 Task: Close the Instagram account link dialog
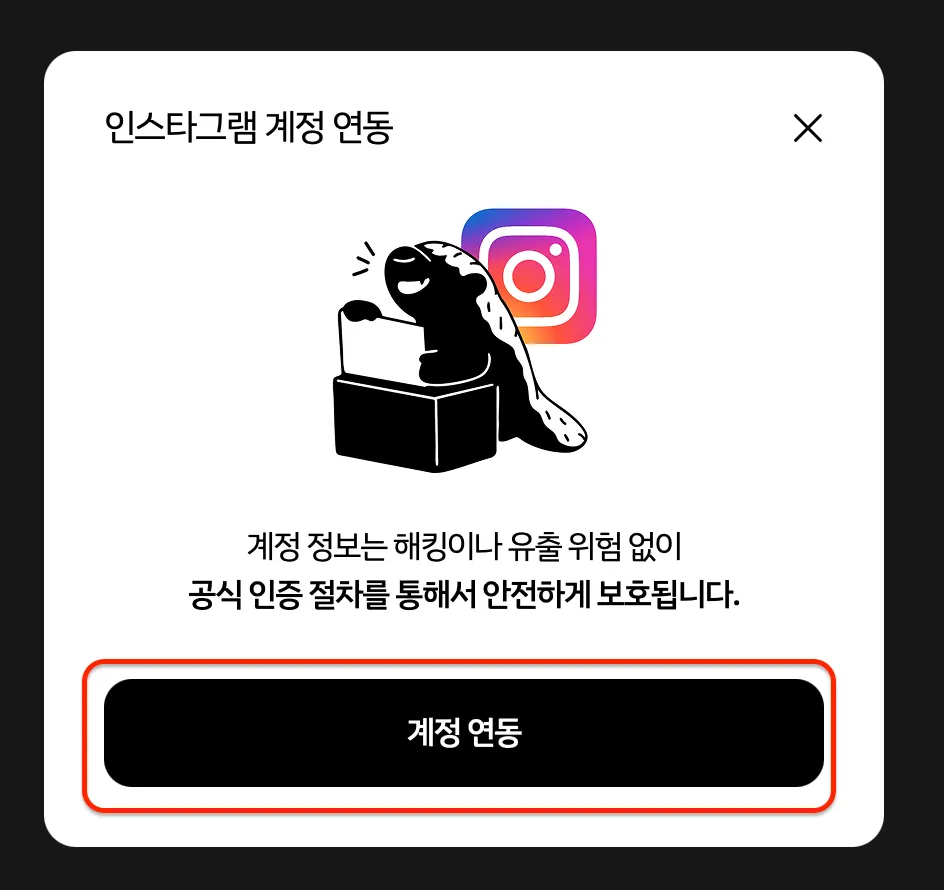pos(807,128)
